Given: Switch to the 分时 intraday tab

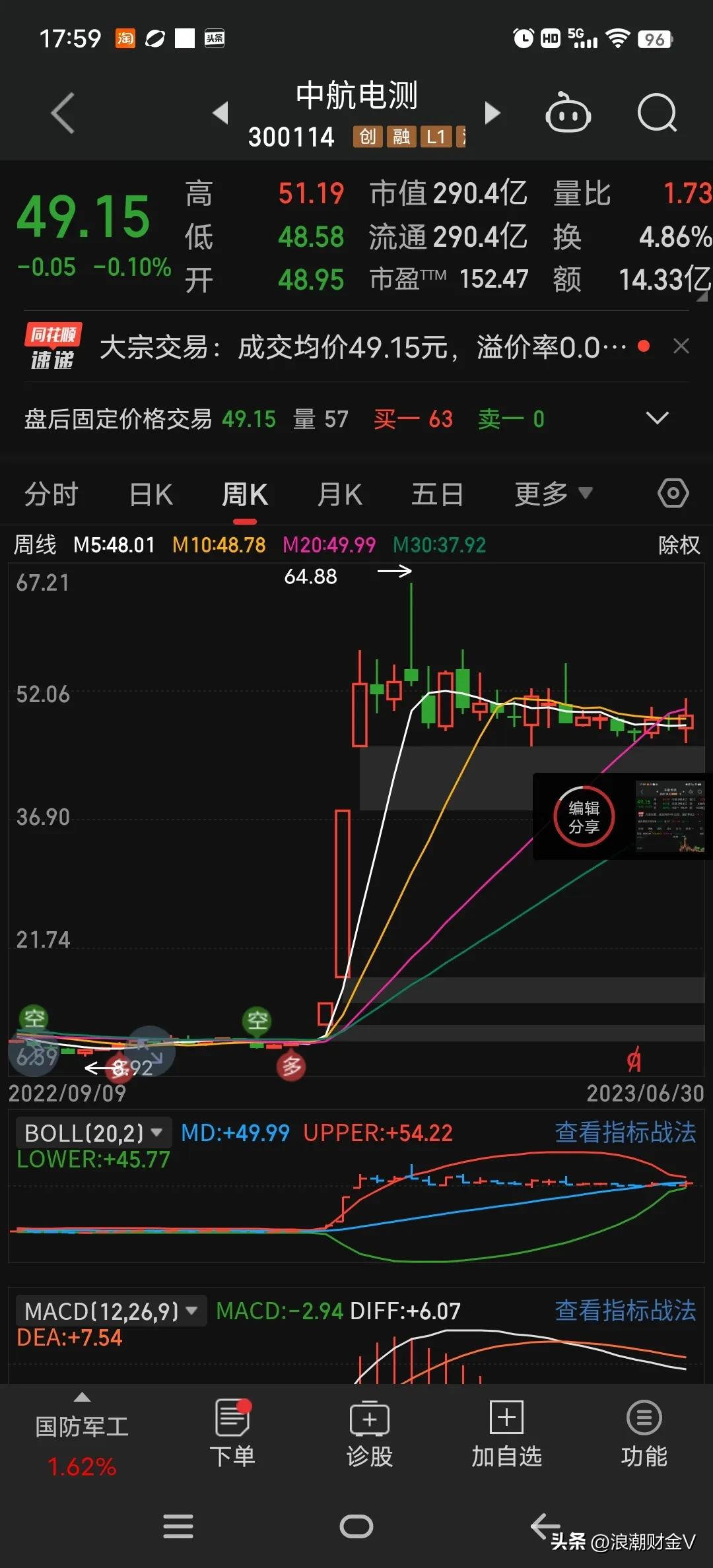Looking at the screenshot, I should pyautogui.click(x=52, y=493).
